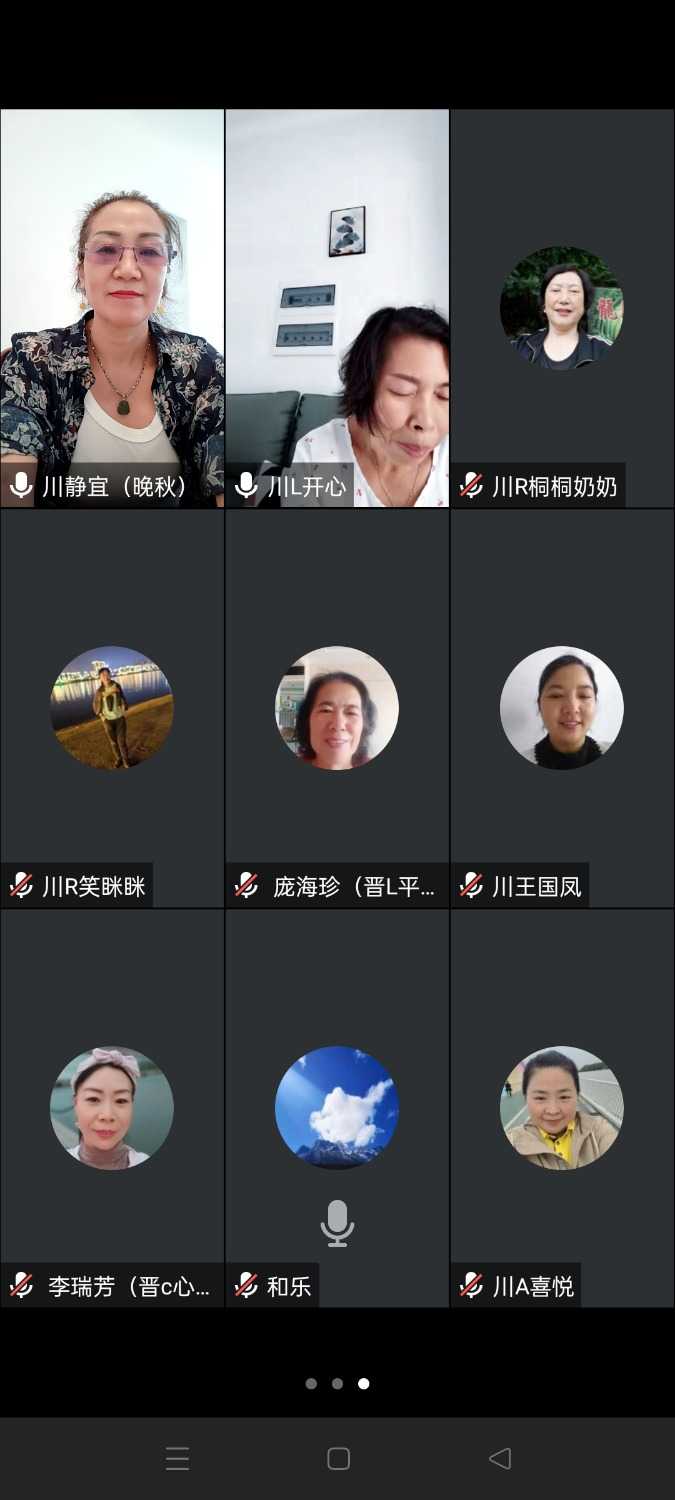The height and width of the screenshot is (1500, 675).
Task: Go back with the system back button
Action: [500, 1459]
